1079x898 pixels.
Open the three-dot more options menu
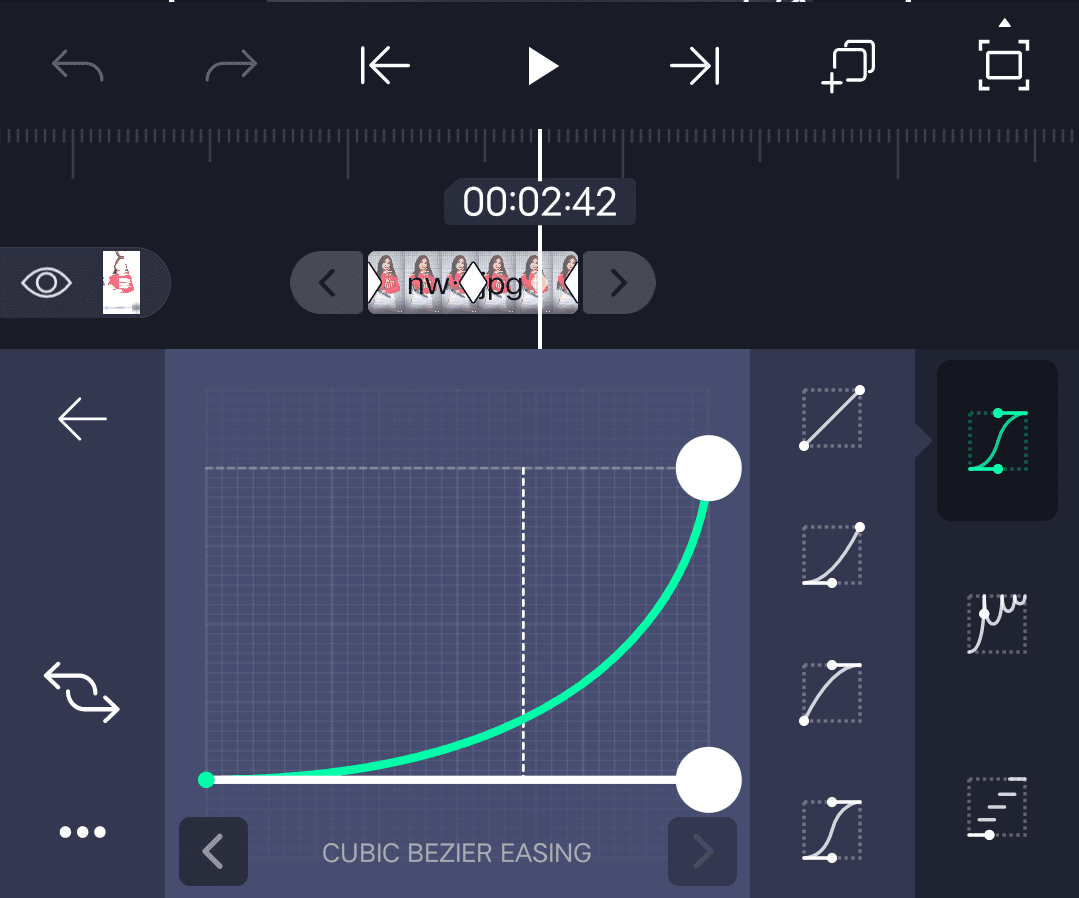click(x=82, y=832)
